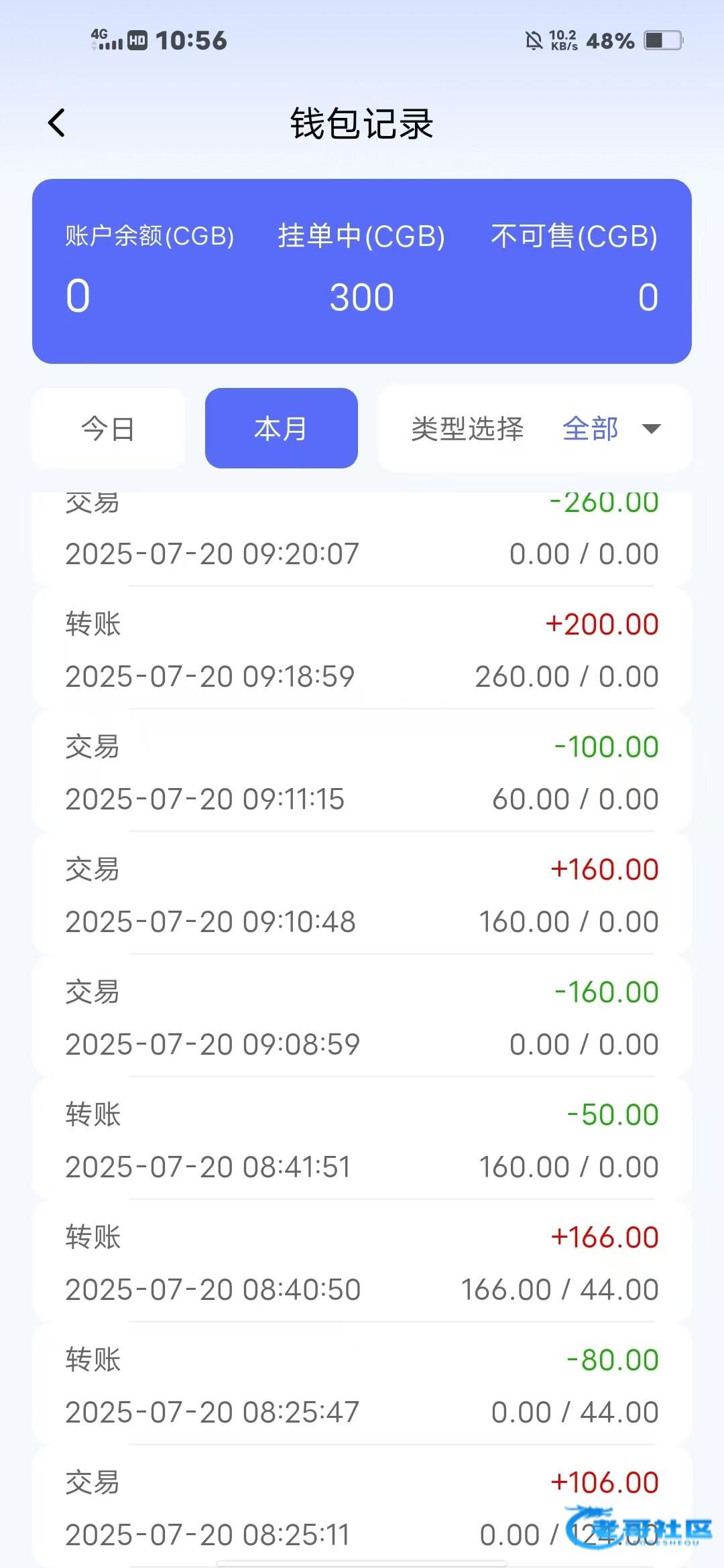The image size is (724, 1568).
Task: Go back from the 钱包记录 page
Action: (57, 123)
